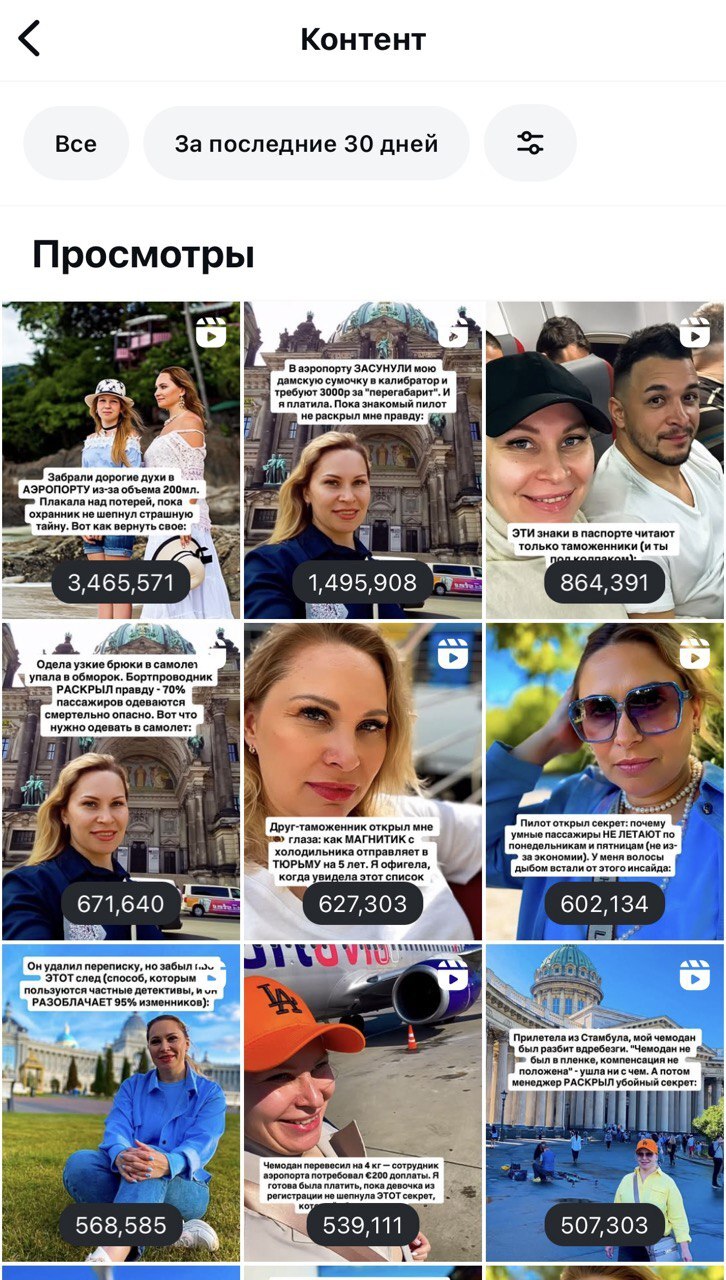The image size is (726, 1280).
Task: Go back from the Контент screen
Action: (x=30, y=39)
